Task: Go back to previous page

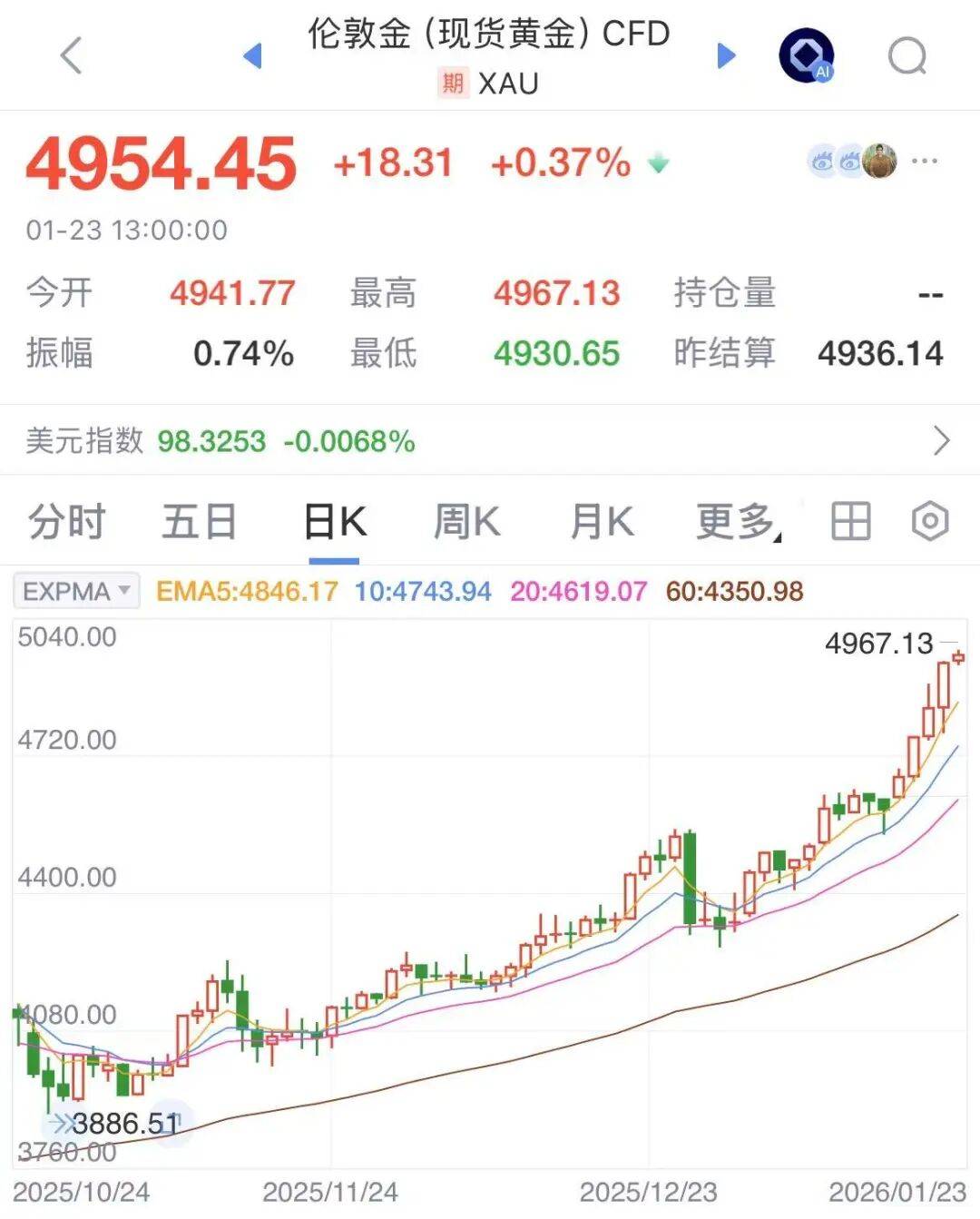Action: tap(71, 56)
